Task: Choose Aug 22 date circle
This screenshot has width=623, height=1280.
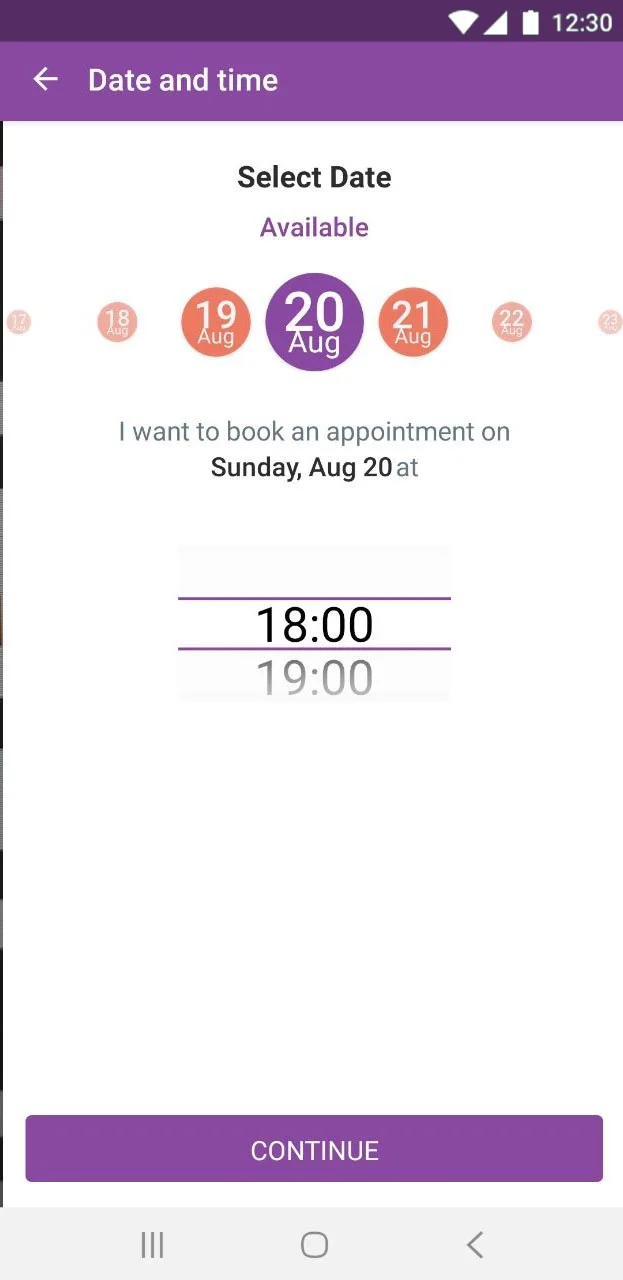Action: tap(511, 322)
